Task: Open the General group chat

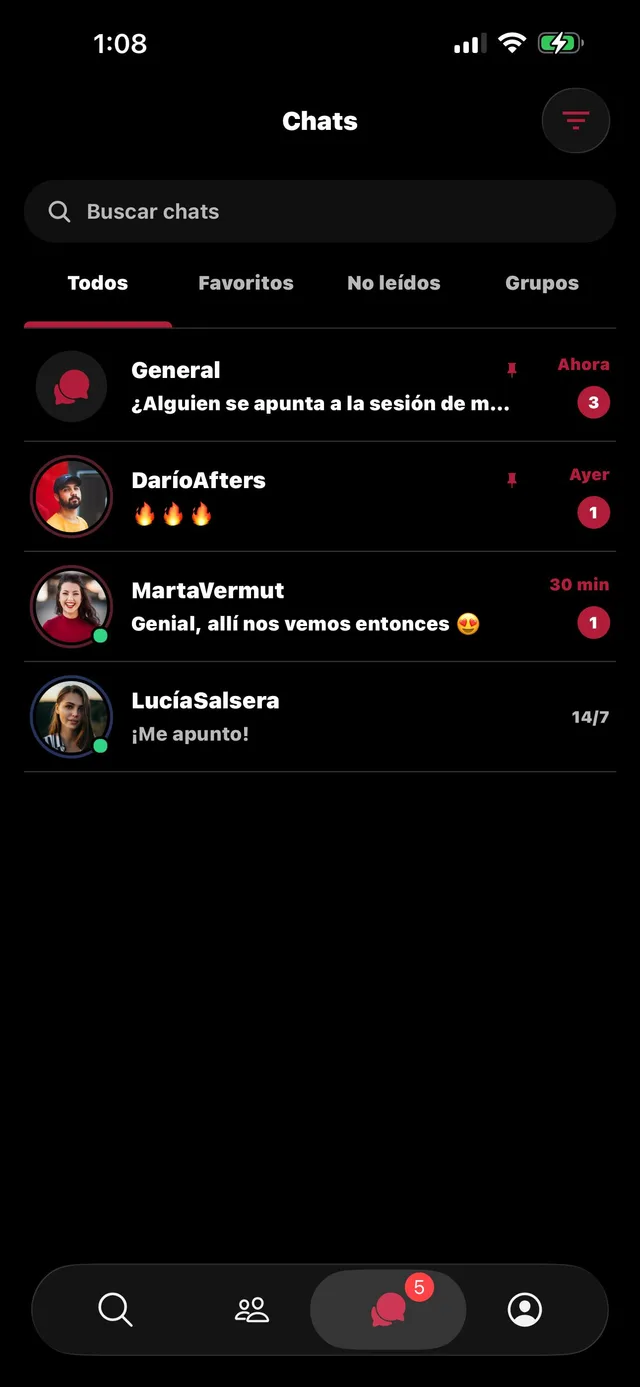Action: [x=320, y=386]
